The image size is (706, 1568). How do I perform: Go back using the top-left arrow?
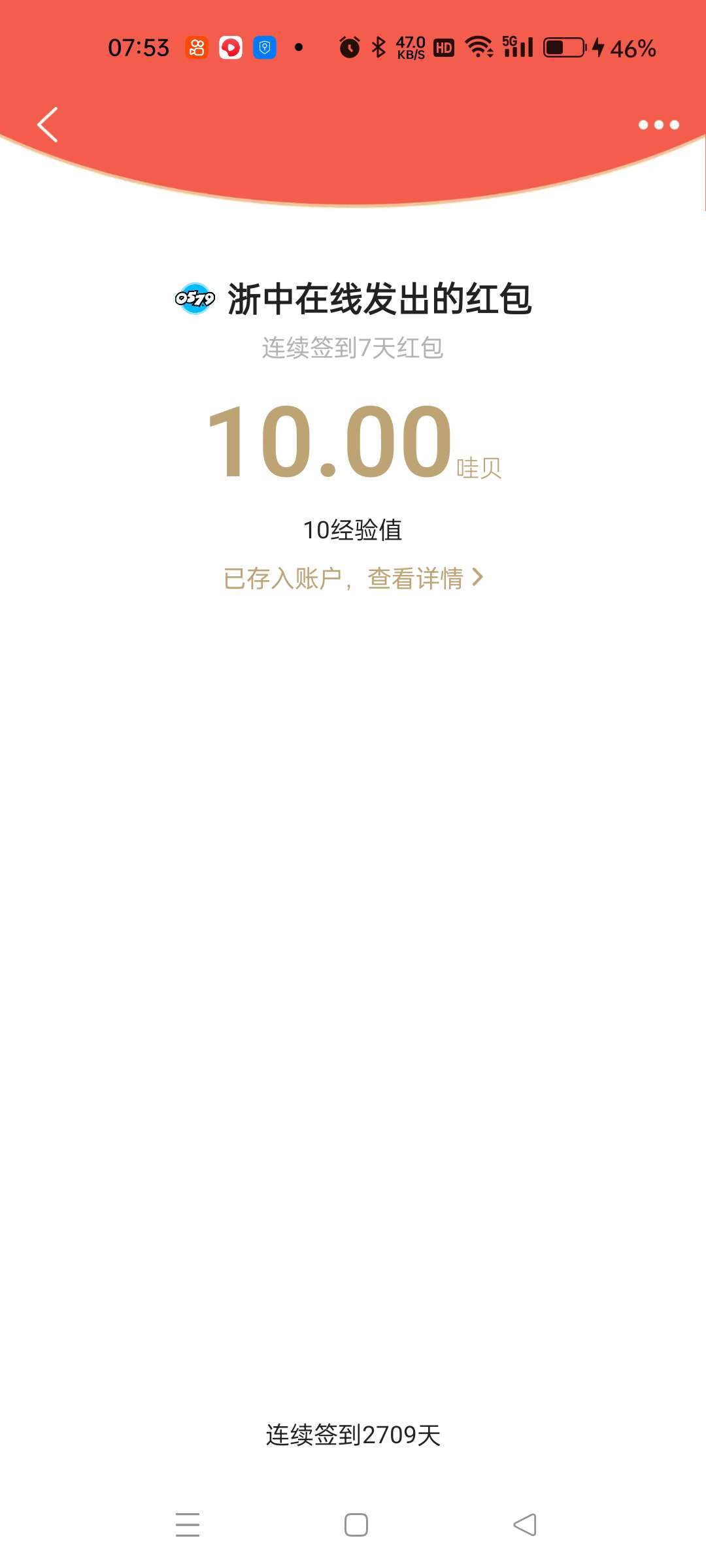[48, 124]
